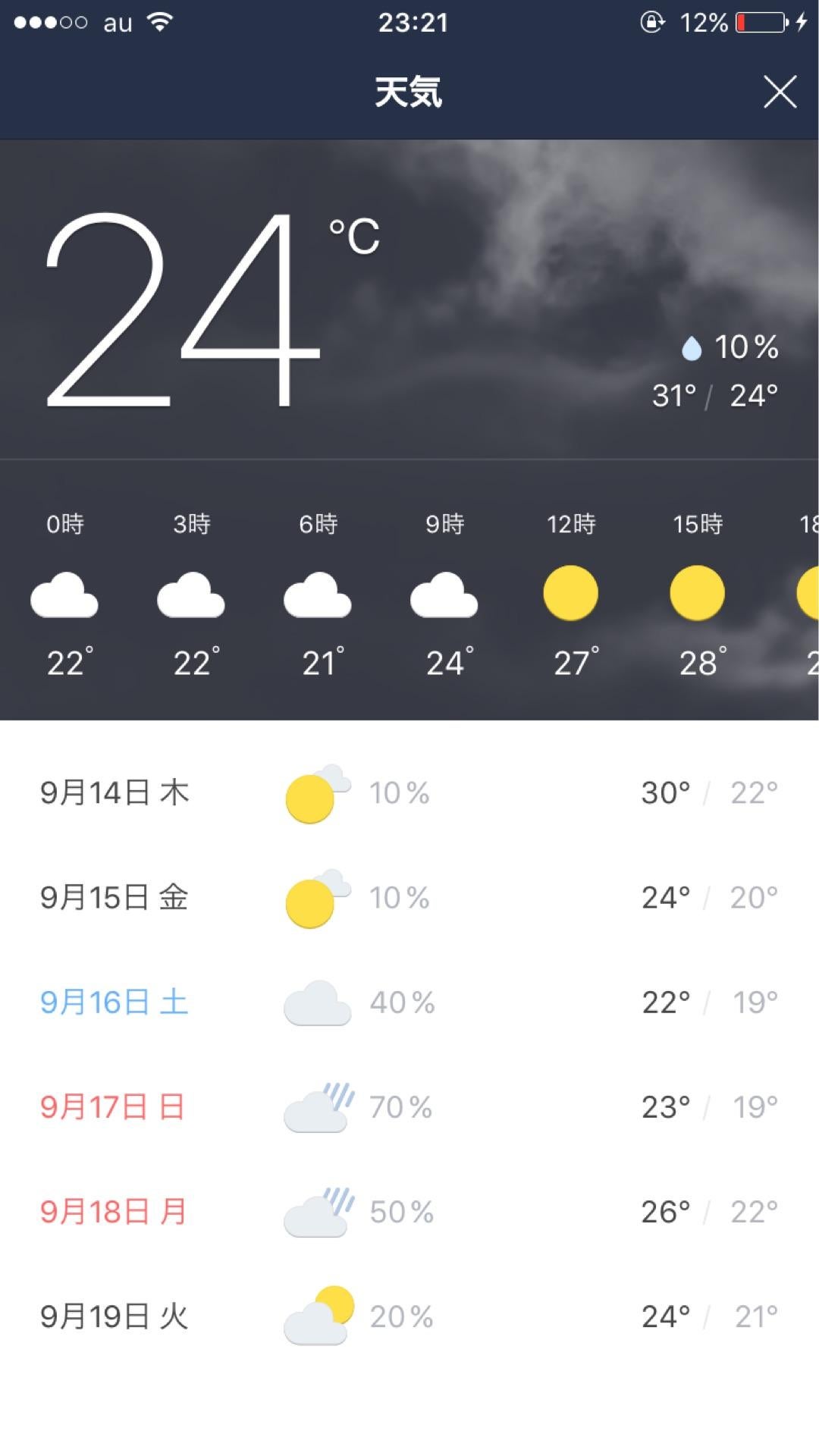Tap the 天気 title bar
Image resolution: width=819 pixels, height=1456 pixels.
click(409, 91)
